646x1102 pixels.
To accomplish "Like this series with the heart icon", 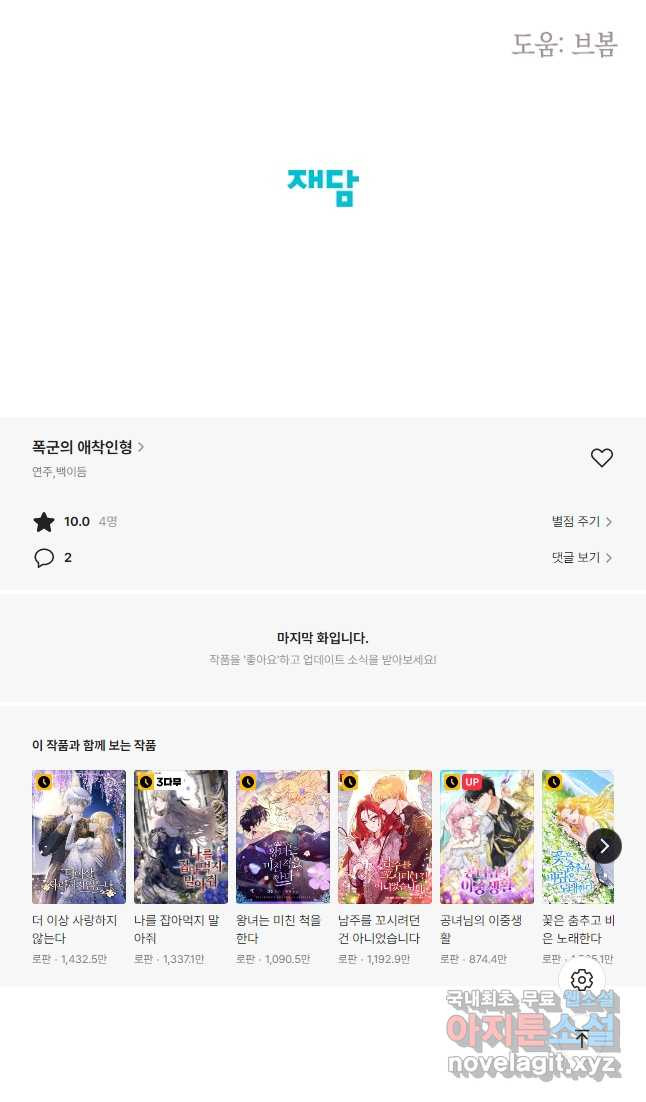I will click(601, 458).
